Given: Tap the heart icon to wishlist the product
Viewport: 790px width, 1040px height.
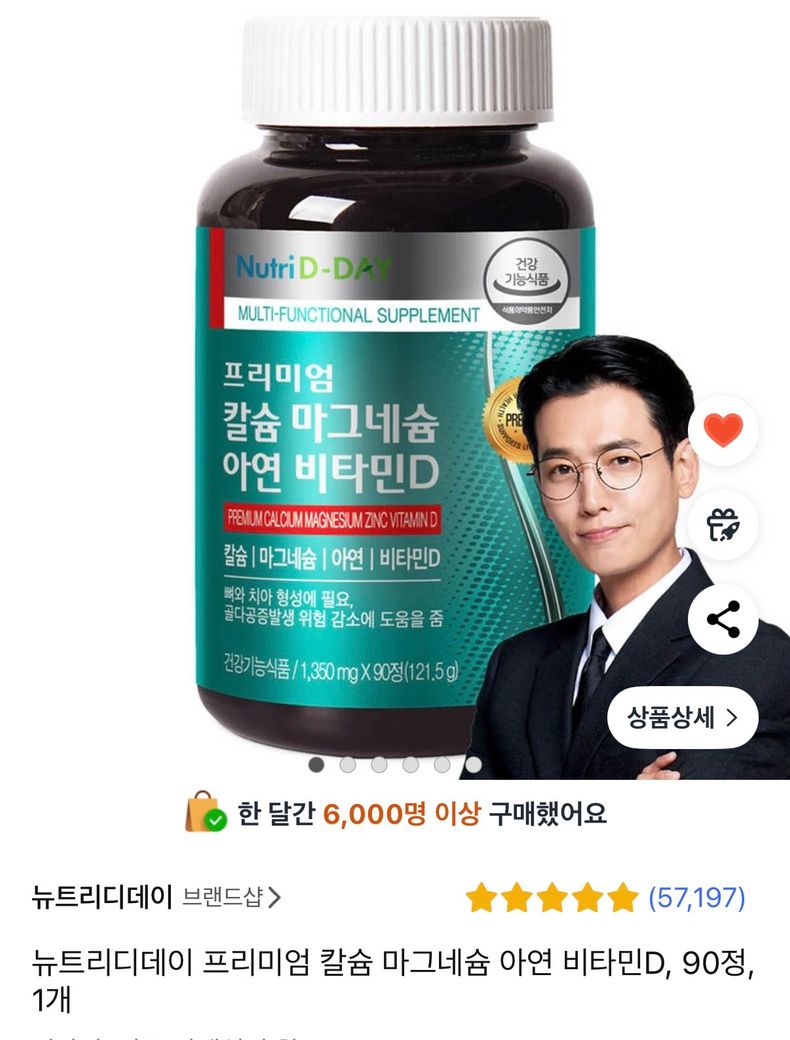Looking at the screenshot, I should (x=723, y=430).
